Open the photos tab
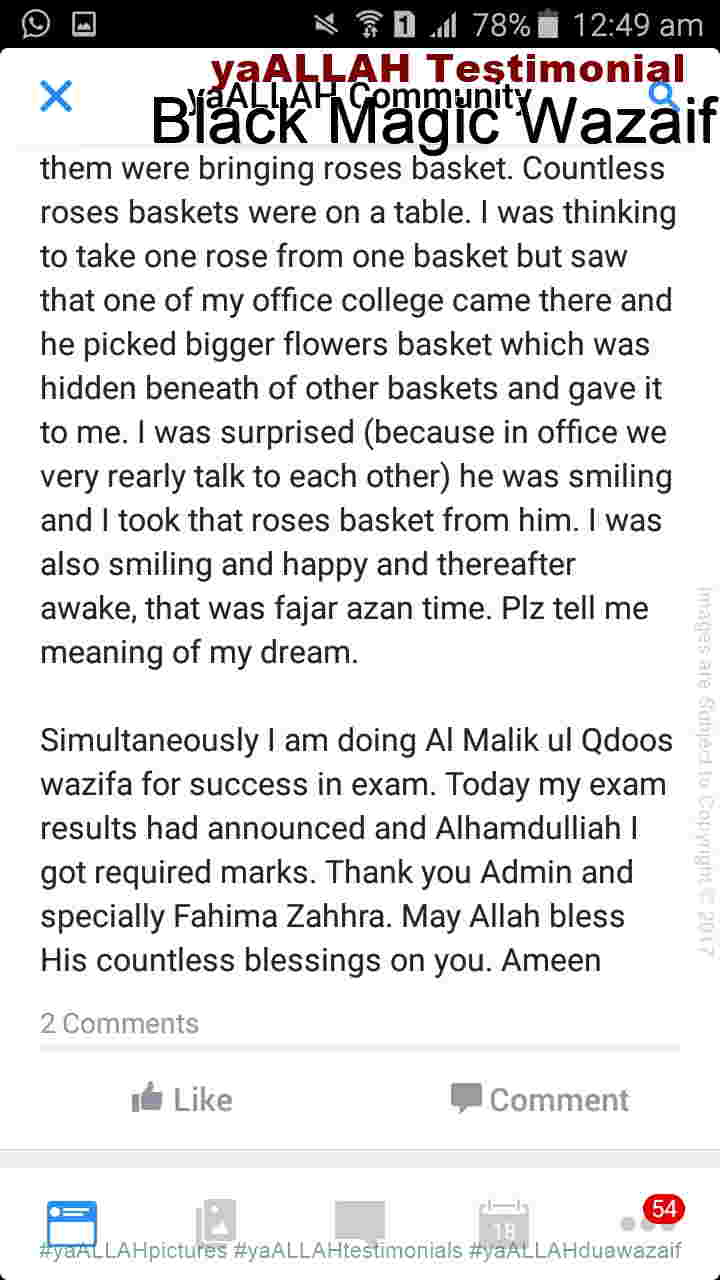Viewport: 720px width, 1280px height. click(216, 1223)
